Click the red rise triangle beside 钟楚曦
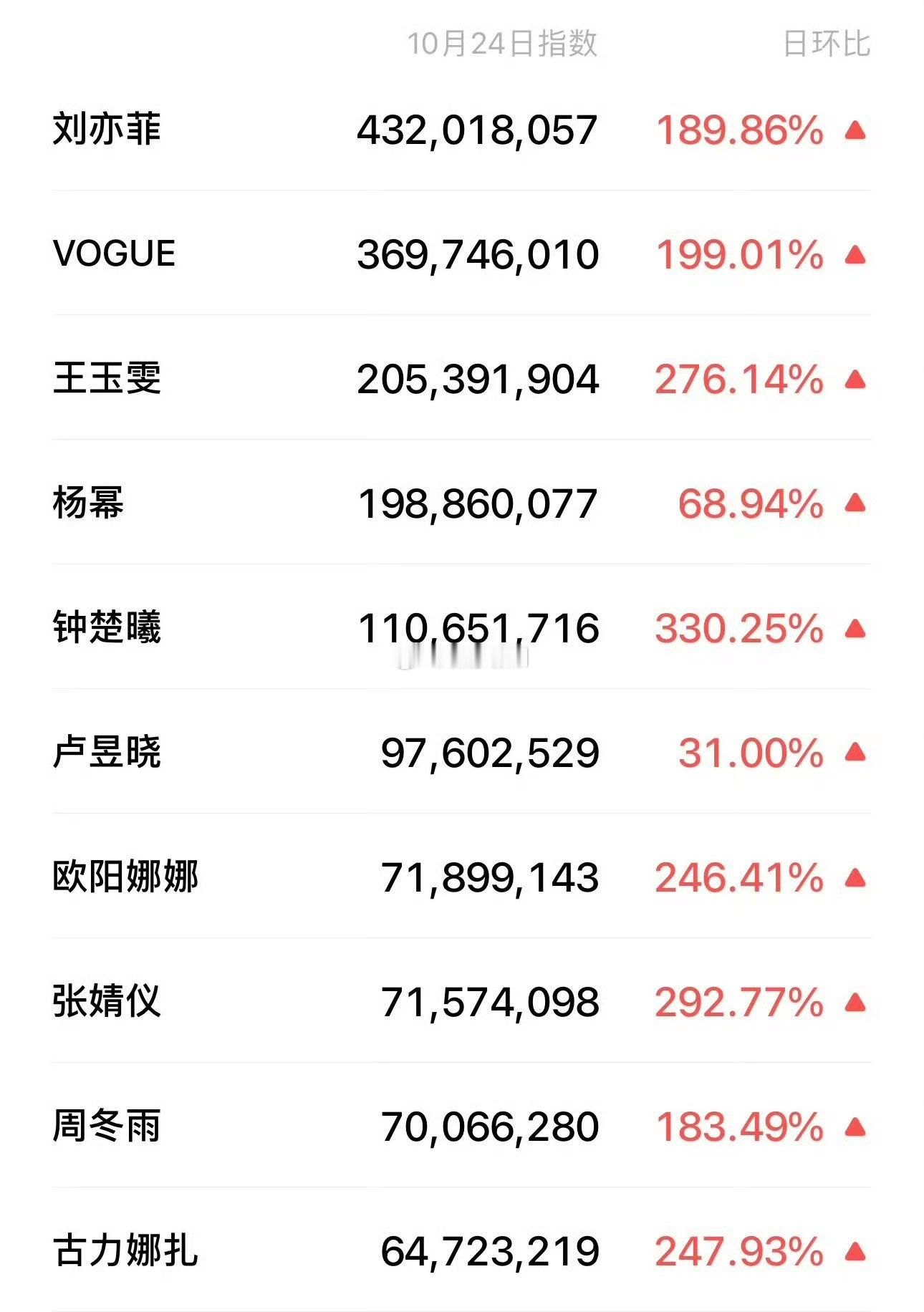Screen dimensions: 924x1312 coord(855,629)
